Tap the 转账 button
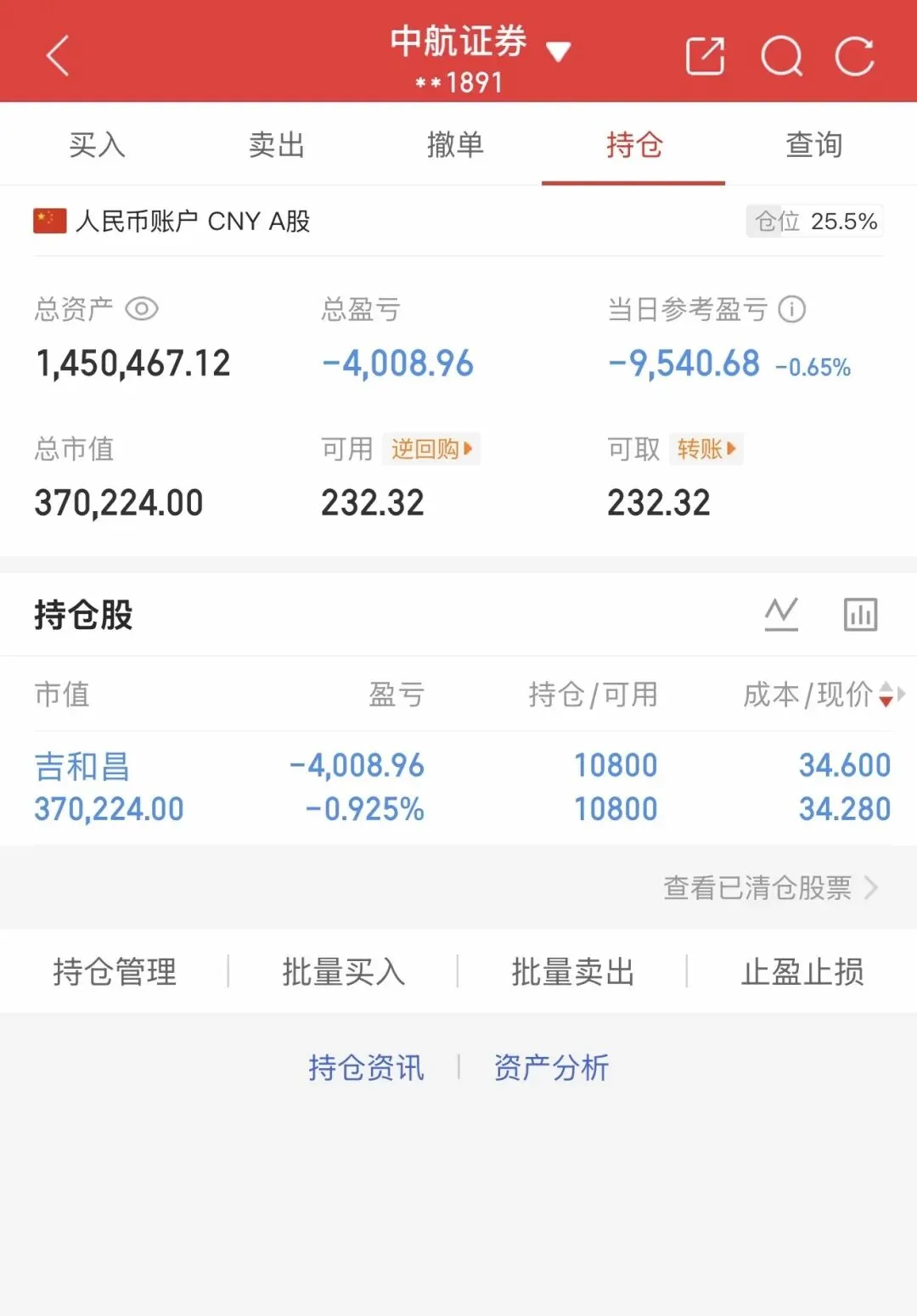Screen dimensions: 917x1316 (x=706, y=448)
